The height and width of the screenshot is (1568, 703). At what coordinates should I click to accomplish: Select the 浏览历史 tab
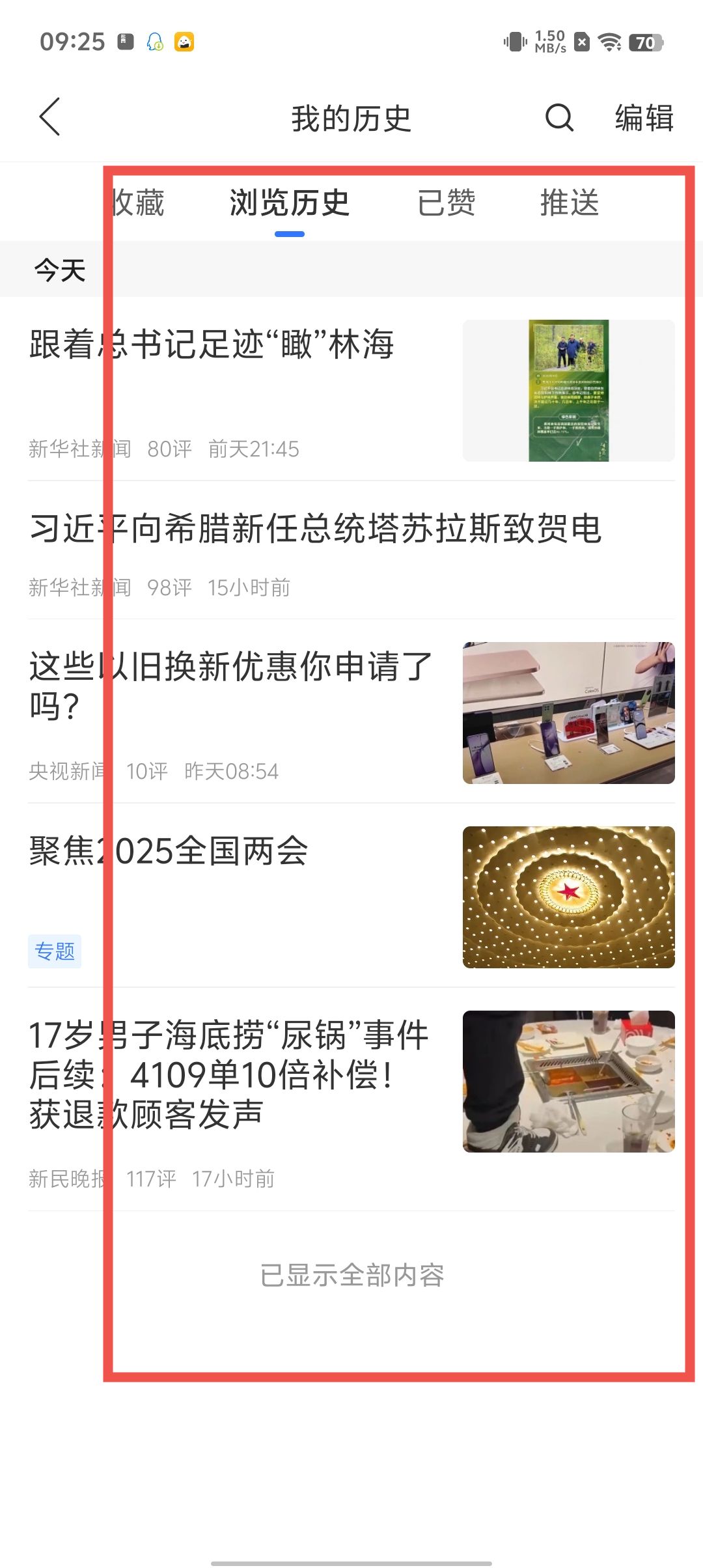point(290,203)
